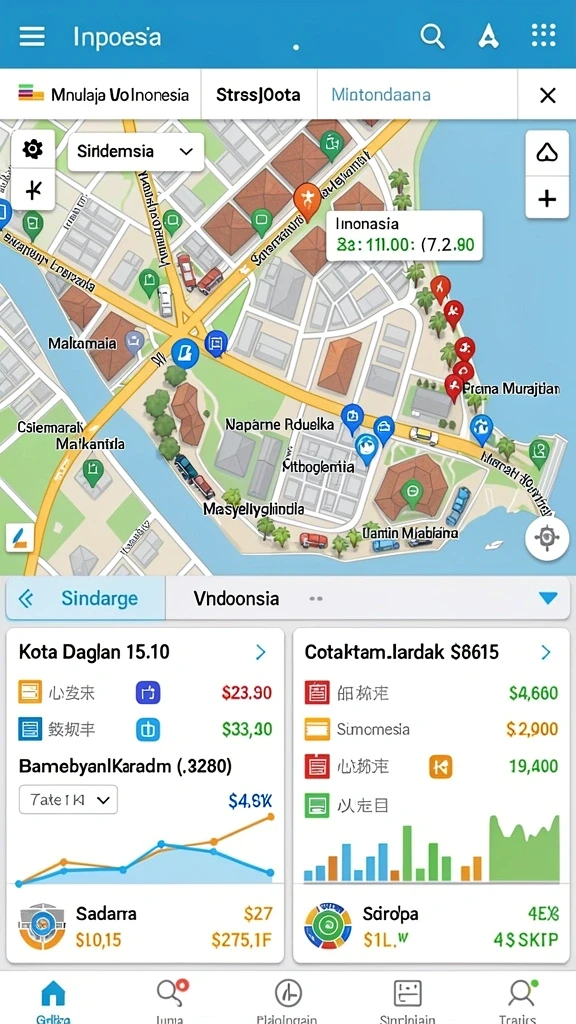Open the Tate dropdown above the line chart
Screen dimensions: 576x1024
[x=69, y=799]
